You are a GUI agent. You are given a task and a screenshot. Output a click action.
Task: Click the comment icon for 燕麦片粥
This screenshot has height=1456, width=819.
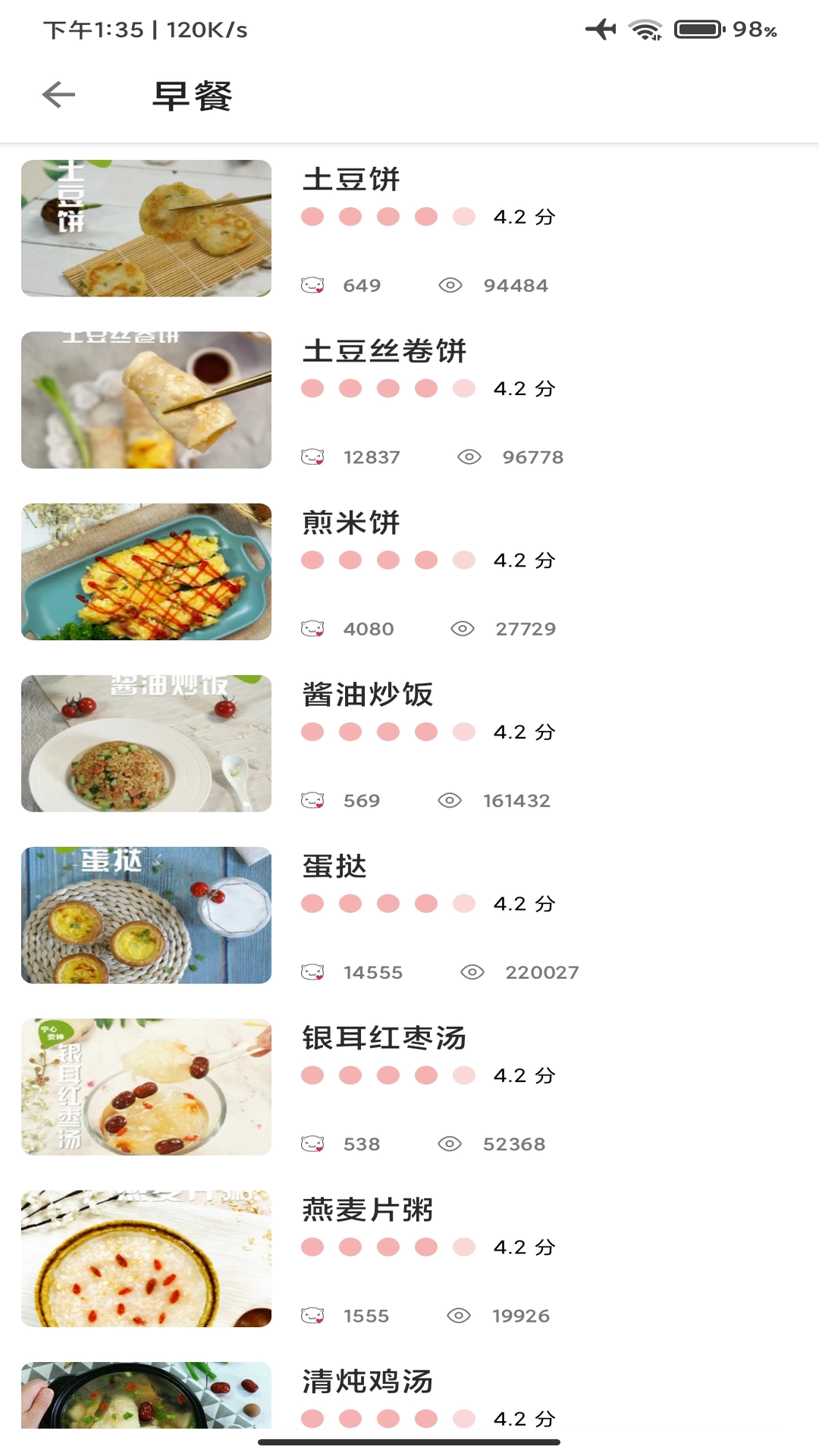313,1316
